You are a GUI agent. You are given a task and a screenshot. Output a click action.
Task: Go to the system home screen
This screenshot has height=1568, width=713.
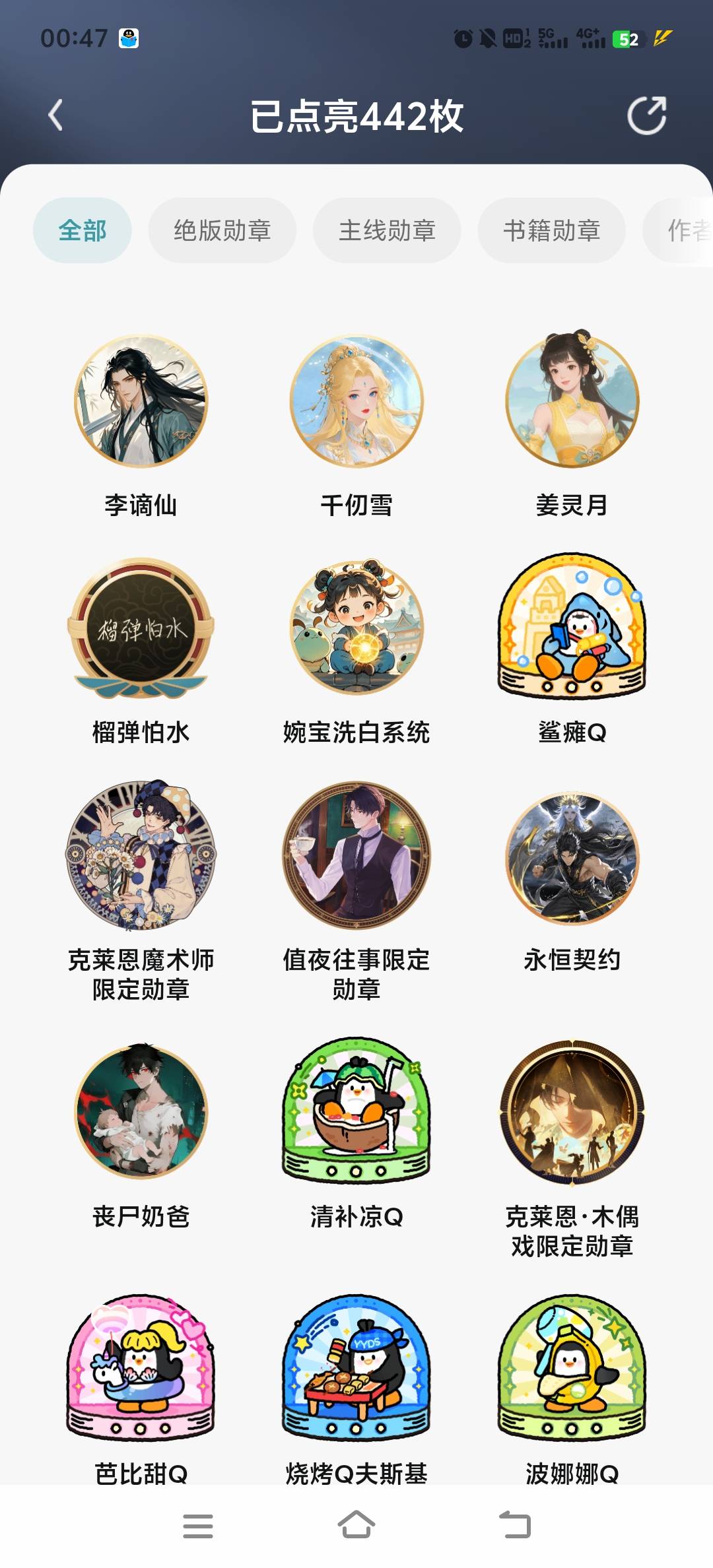click(x=356, y=1525)
